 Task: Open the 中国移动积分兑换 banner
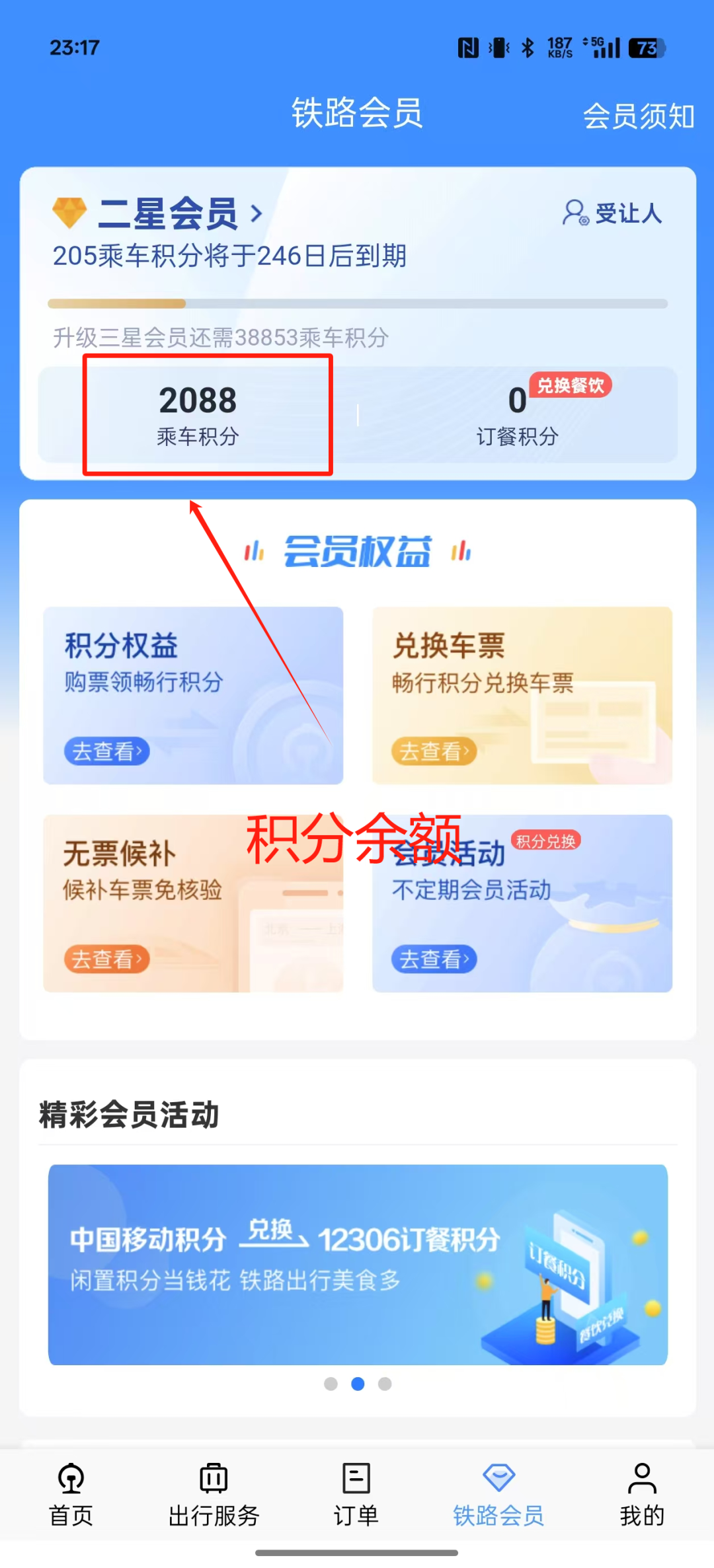pyautogui.click(x=358, y=1264)
